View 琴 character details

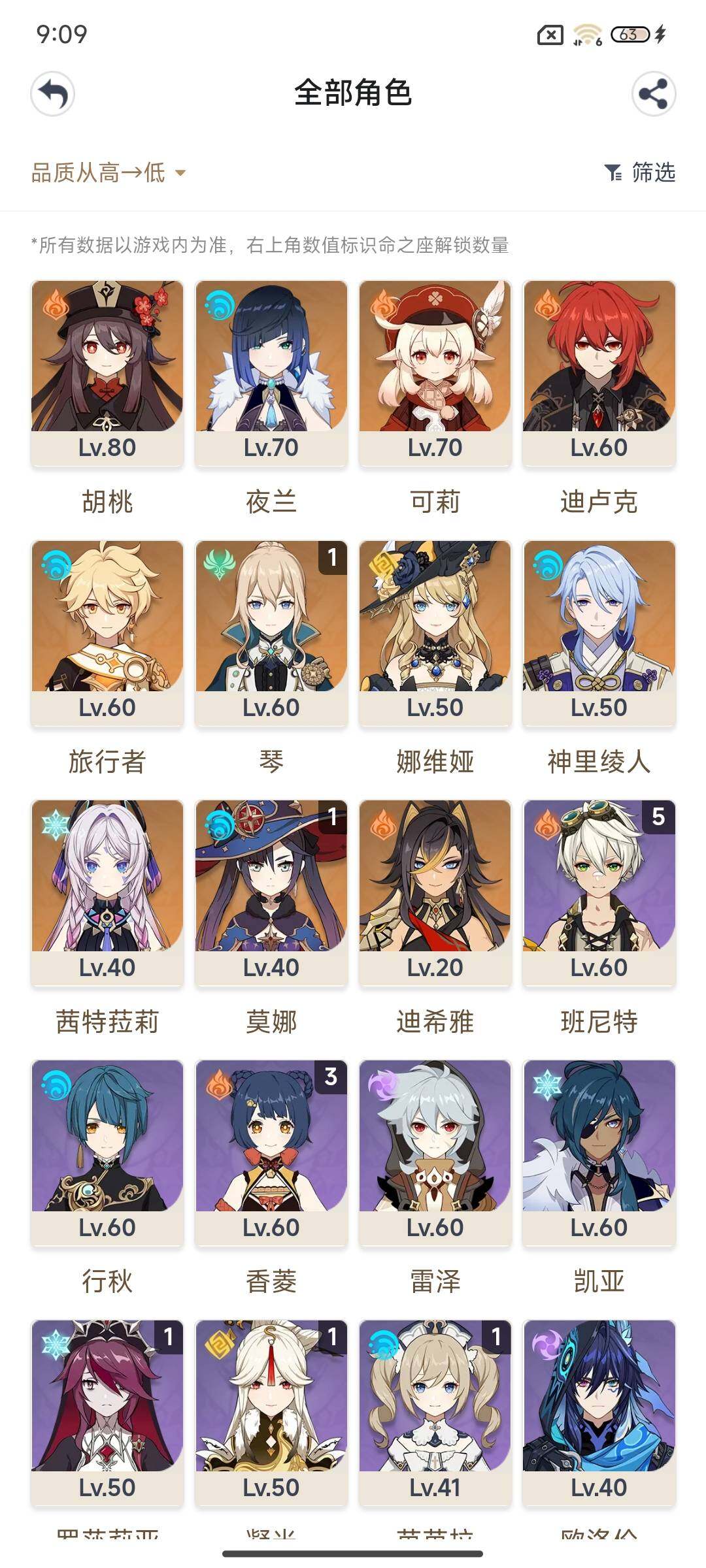pyautogui.click(x=271, y=632)
